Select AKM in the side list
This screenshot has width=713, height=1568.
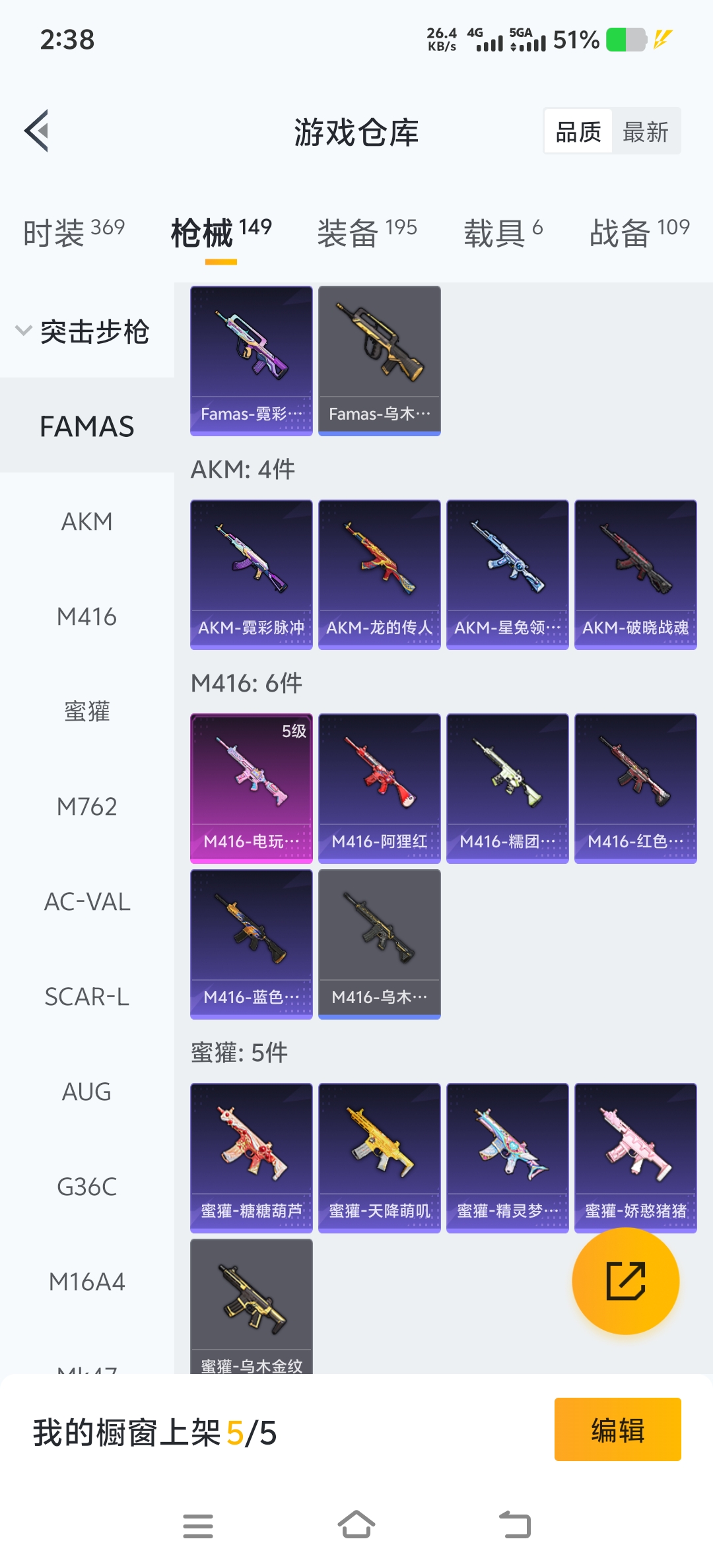click(x=87, y=521)
